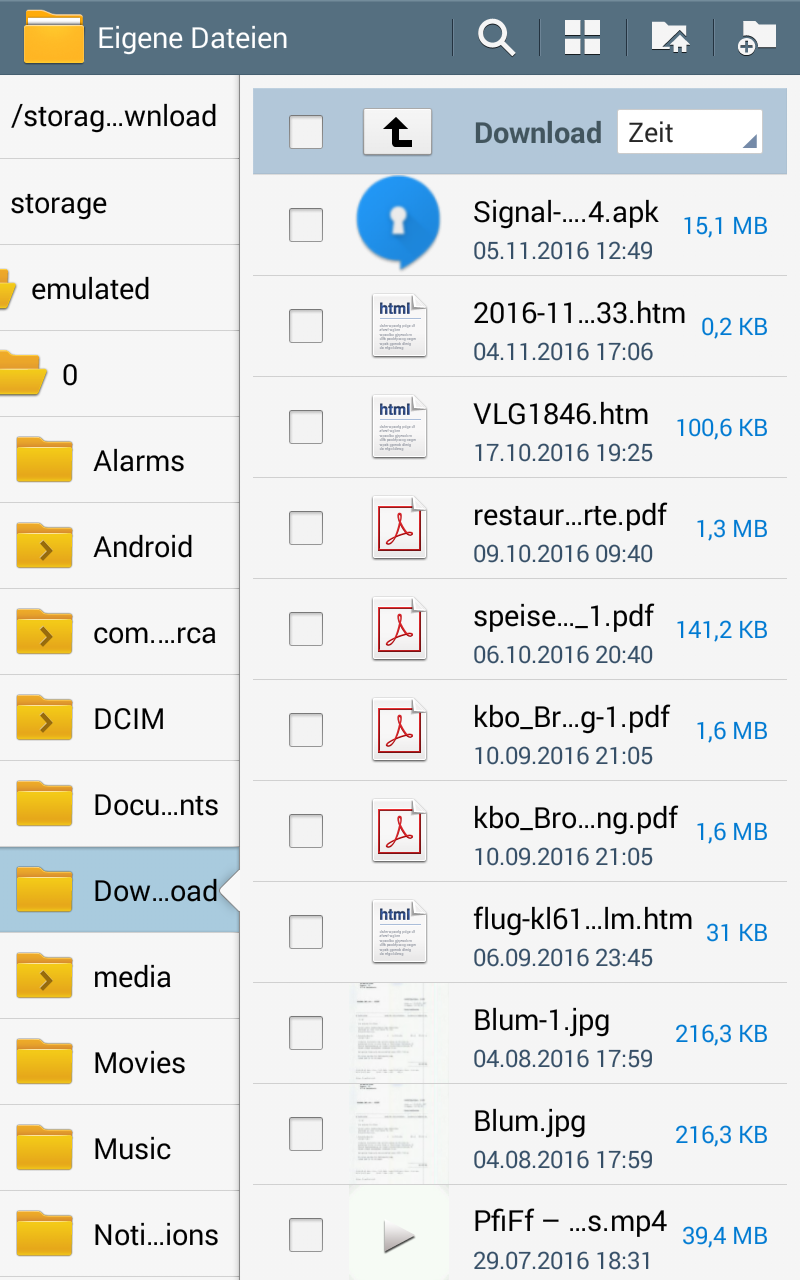Screen dimensions: 800x1280
Task: Open the Signal apk file
Action: pos(566,225)
